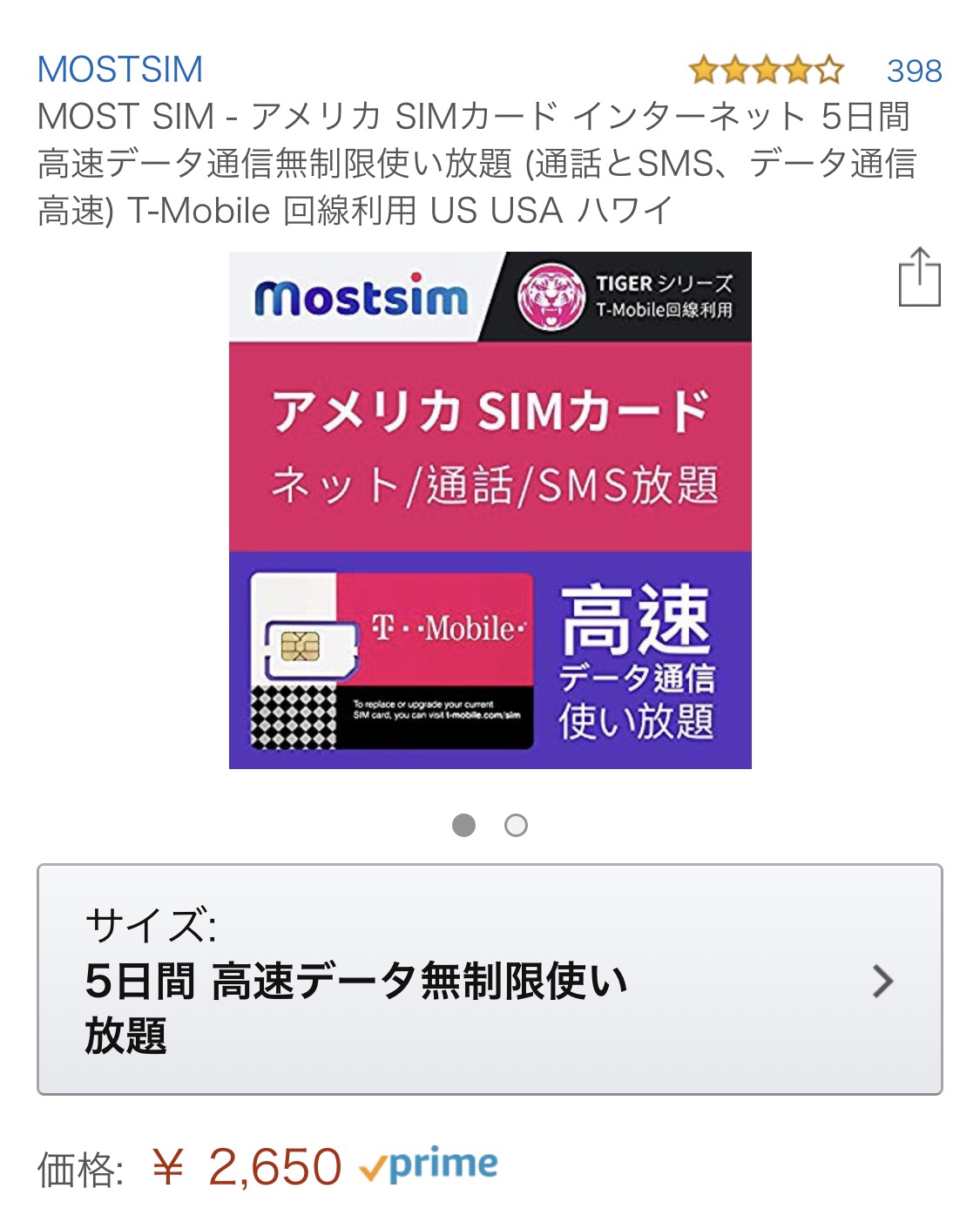This screenshot has height=1222, width=980.
Task: View the 398 customer reviews
Action: [913, 71]
